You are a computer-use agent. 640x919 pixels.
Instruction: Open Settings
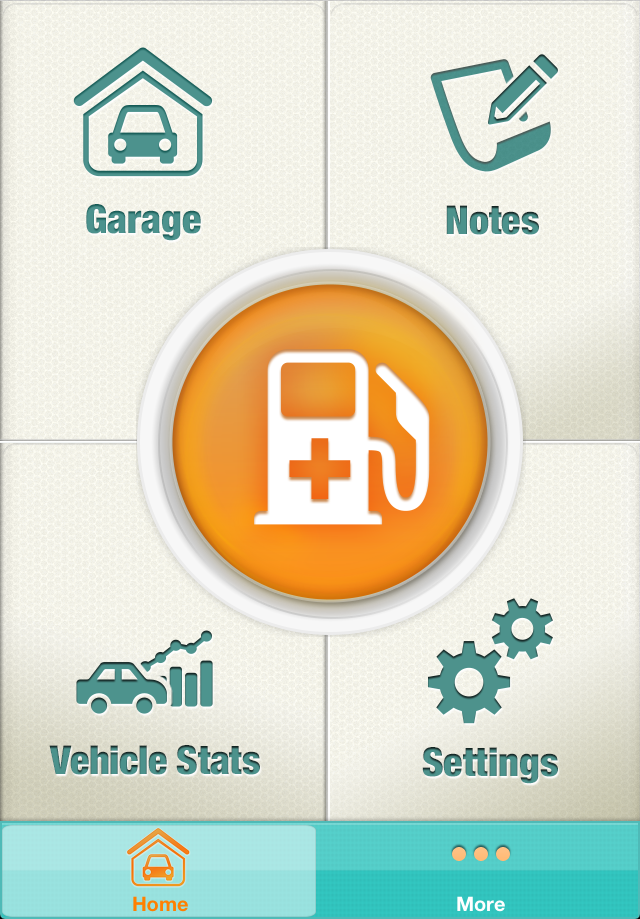click(x=490, y=700)
